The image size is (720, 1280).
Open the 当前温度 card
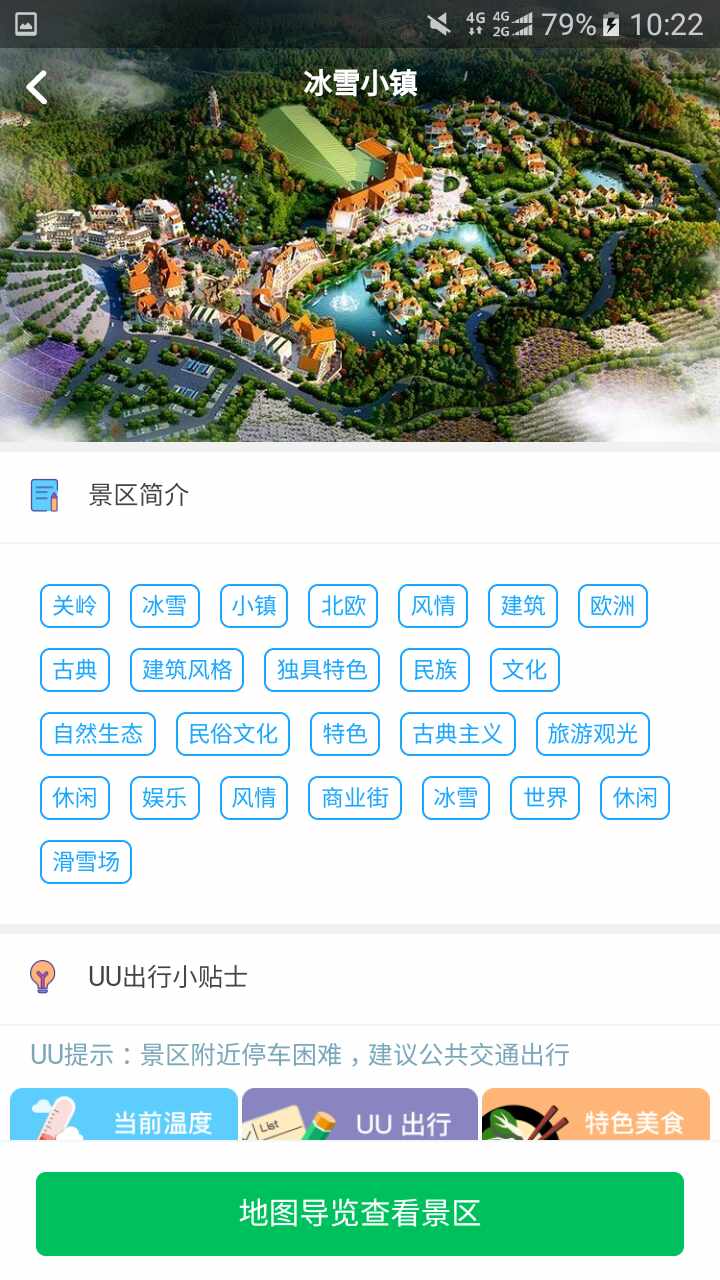pyautogui.click(x=125, y=1120)
